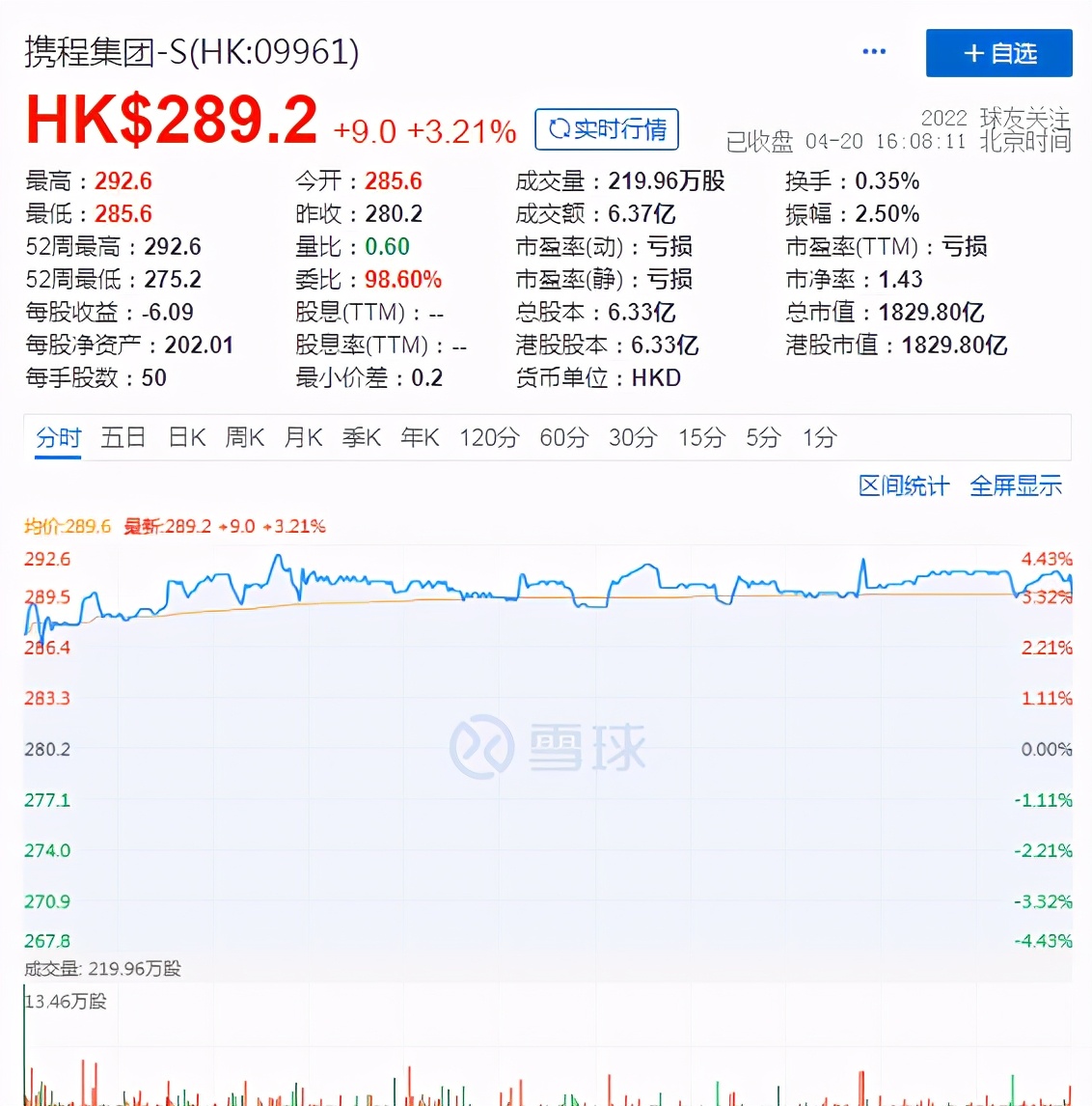Open the 季K quarterly chart view
The image size is (1092, 1106).
[361, 436]
